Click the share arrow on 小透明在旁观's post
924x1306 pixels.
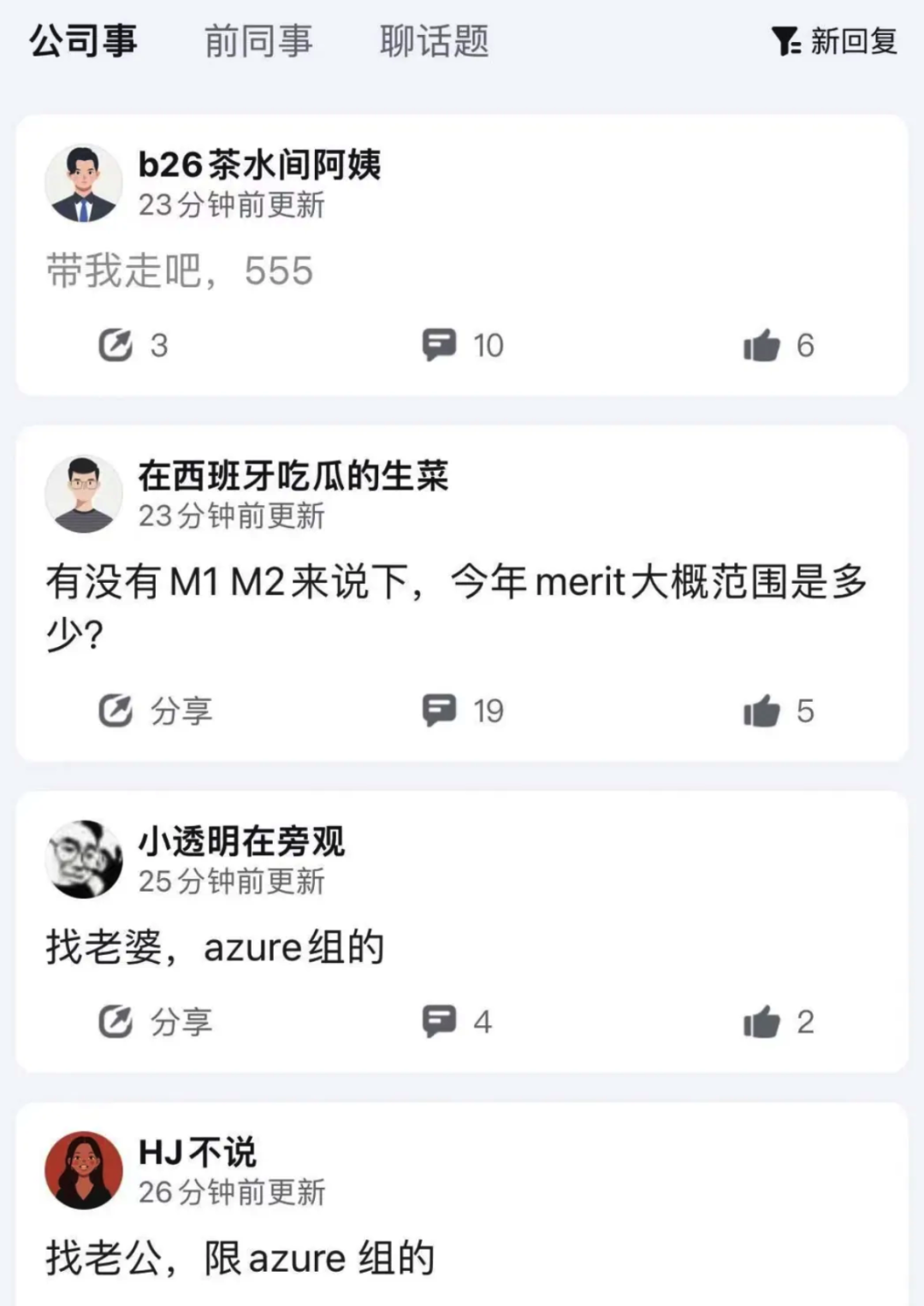pyautogui.click(x=117, y=1020)
